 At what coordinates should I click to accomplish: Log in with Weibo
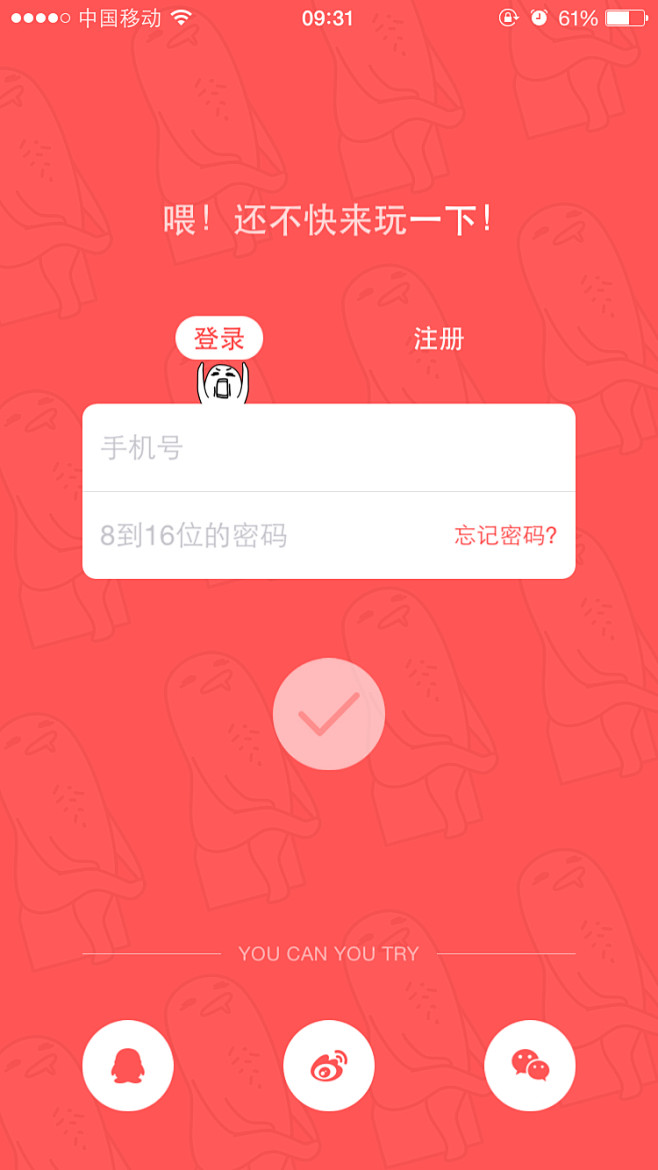[329, 1066]
